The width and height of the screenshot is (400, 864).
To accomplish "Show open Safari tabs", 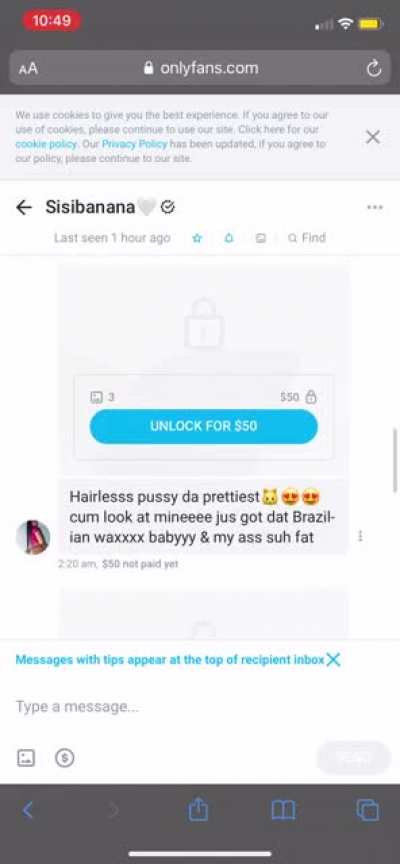I will click(x=367, y=810).
